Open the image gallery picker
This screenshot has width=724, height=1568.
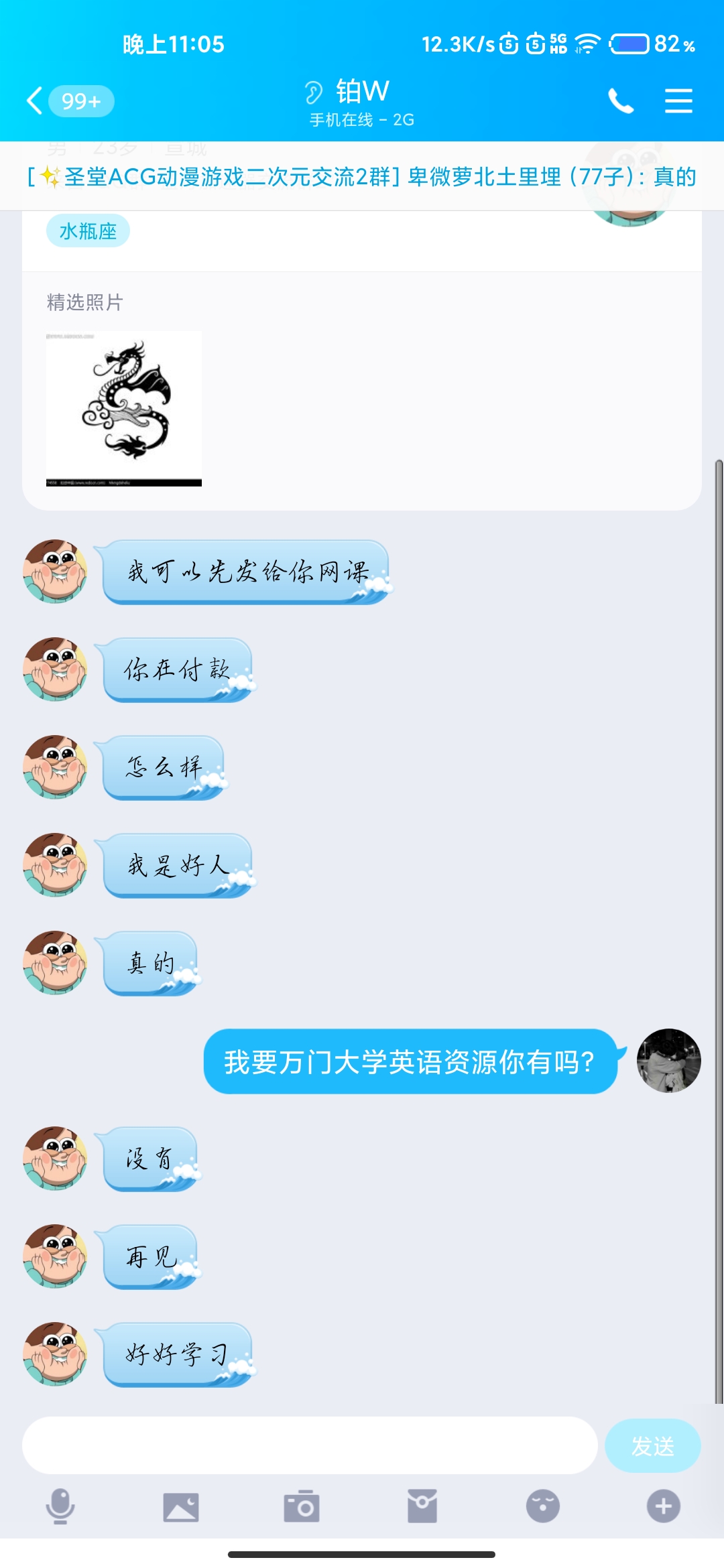tap(181, 1506)
